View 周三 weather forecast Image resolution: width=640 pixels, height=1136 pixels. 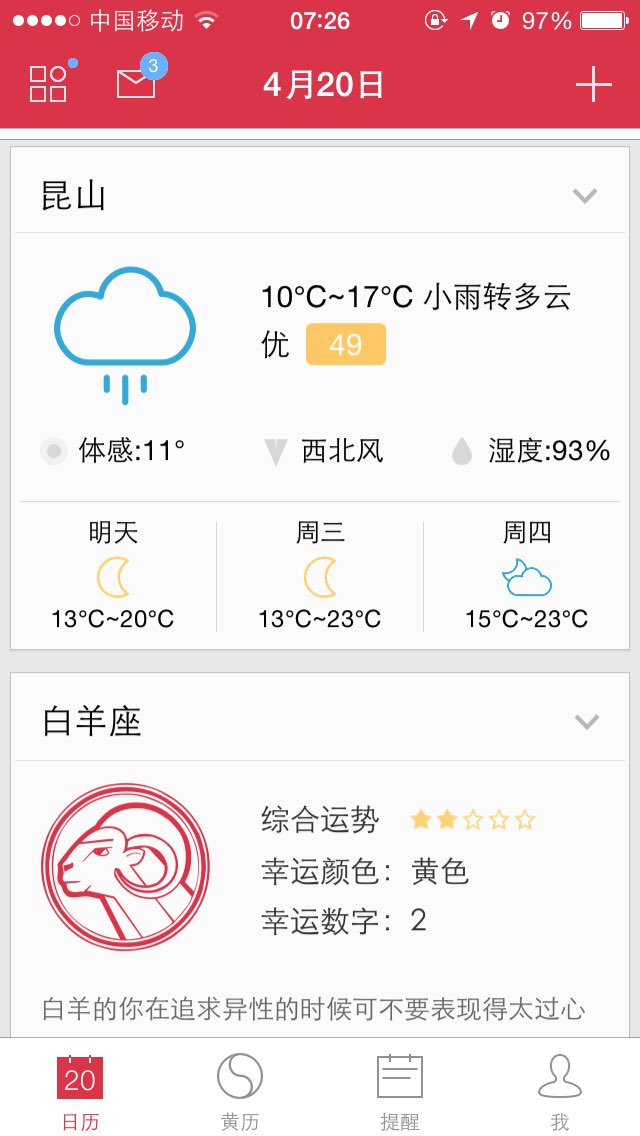(x=320, y=577)
